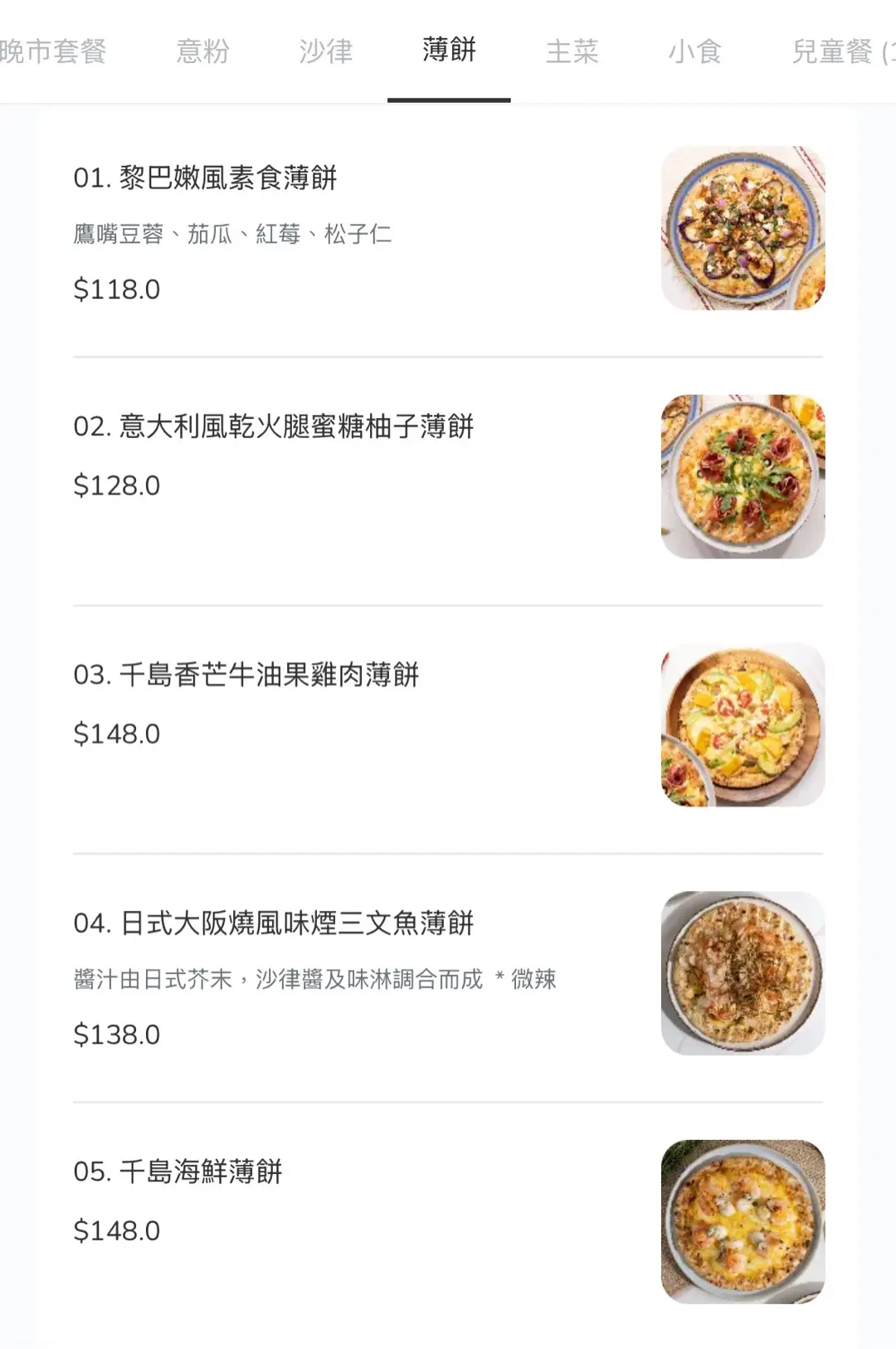Switch to the 晚市套餐 tab

pyautogui.click(x=54, y=51)
